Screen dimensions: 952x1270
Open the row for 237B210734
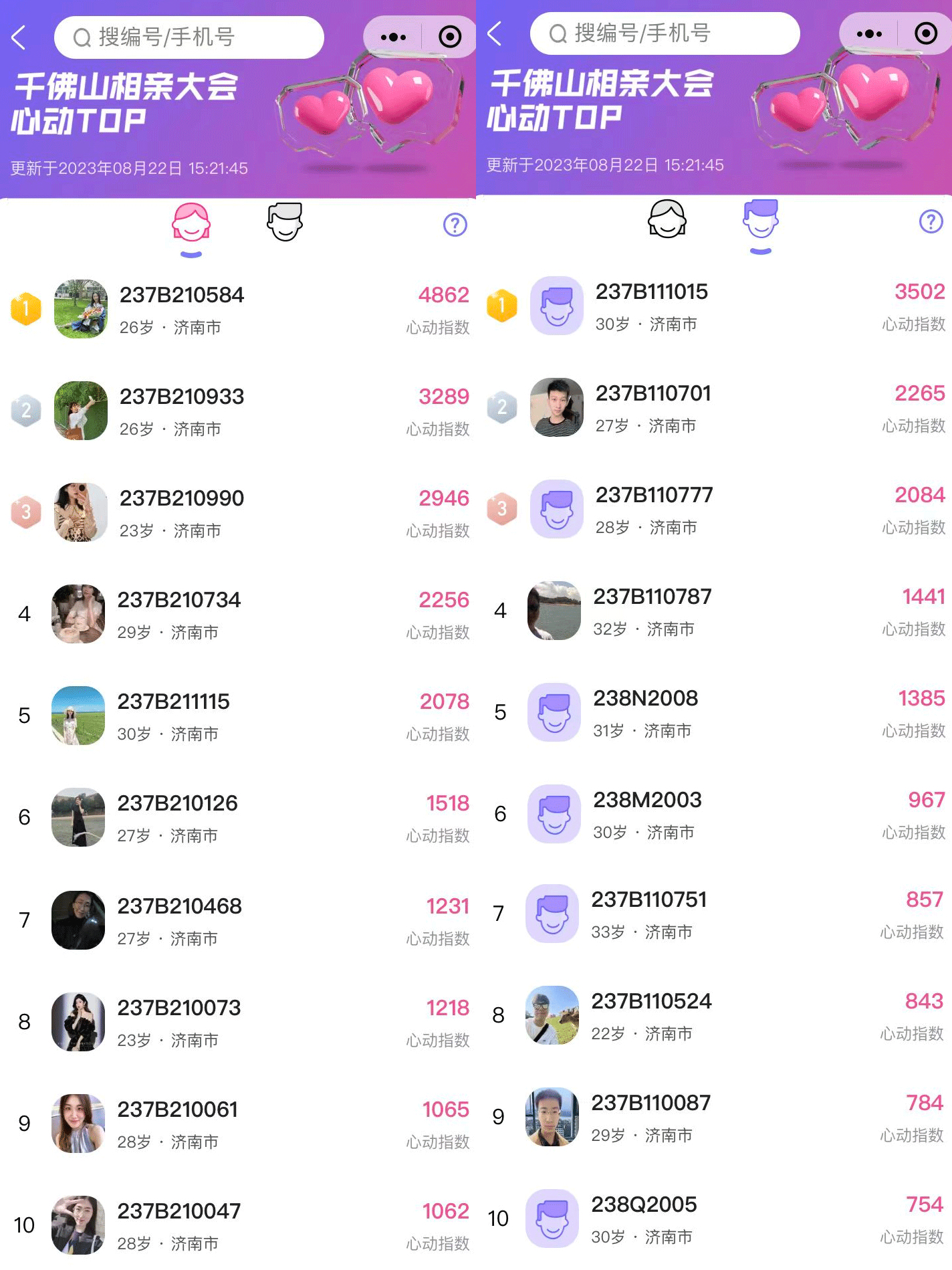(179, 614)
